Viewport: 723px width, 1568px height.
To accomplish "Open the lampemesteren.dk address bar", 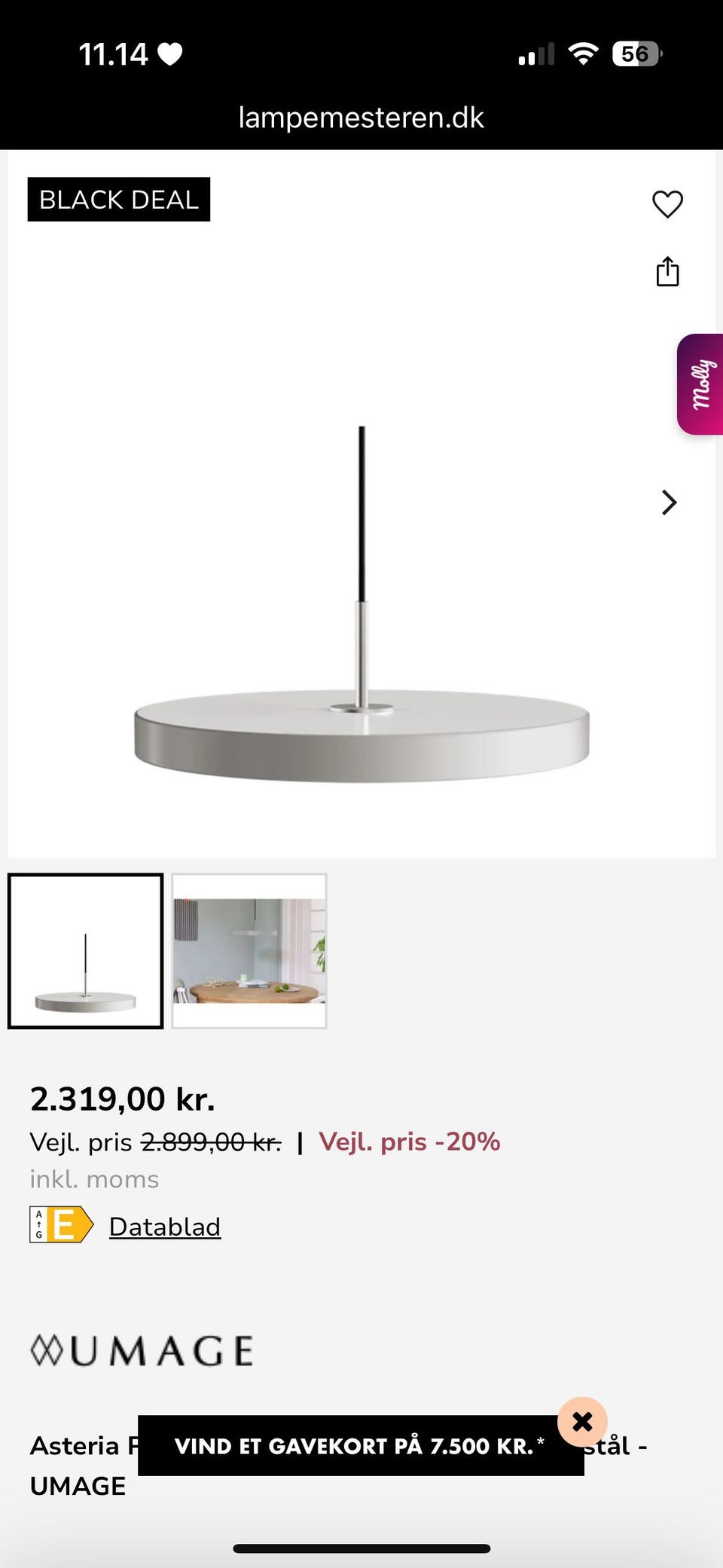I will [361, 118].
